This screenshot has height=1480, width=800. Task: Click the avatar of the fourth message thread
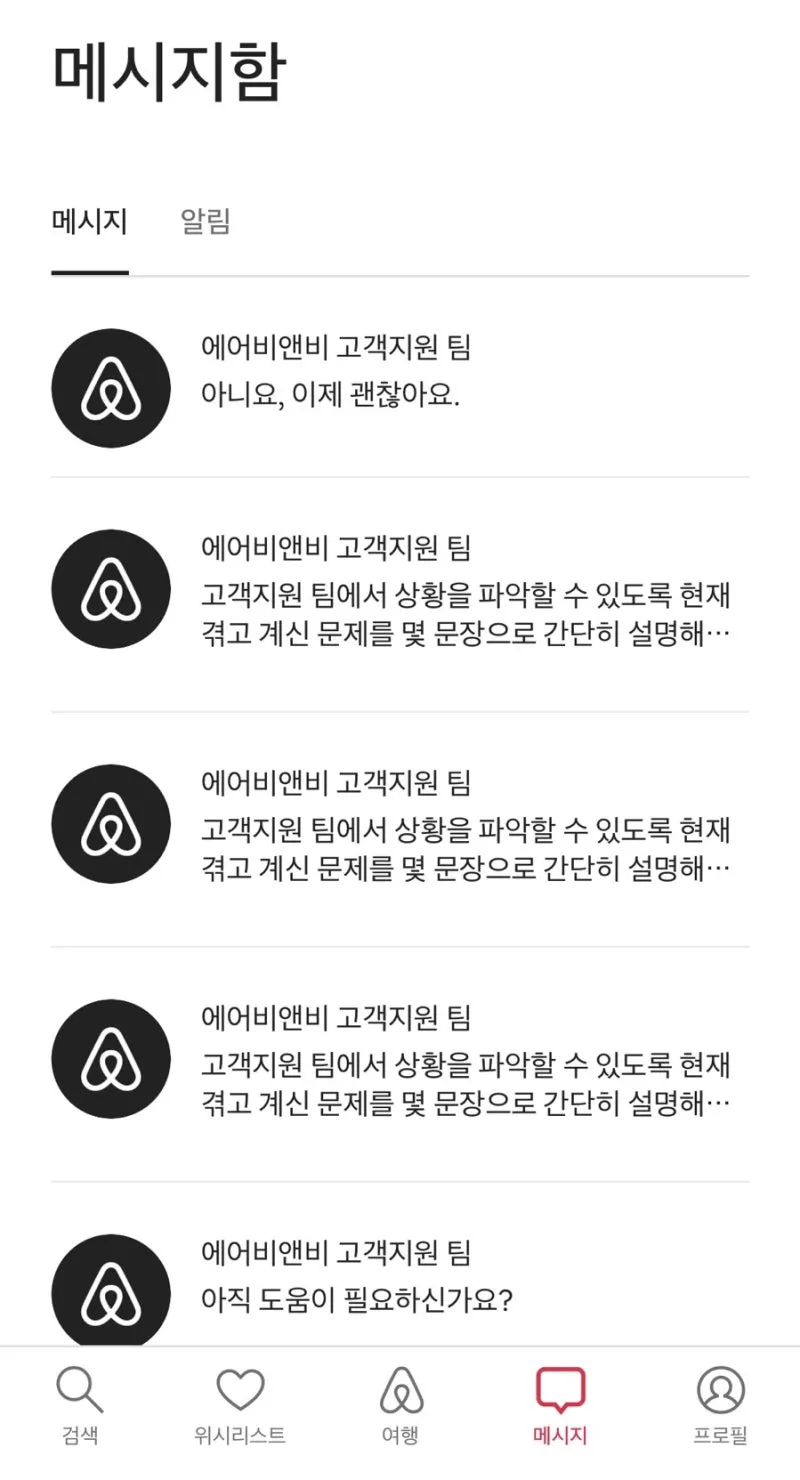point(111,1060)
